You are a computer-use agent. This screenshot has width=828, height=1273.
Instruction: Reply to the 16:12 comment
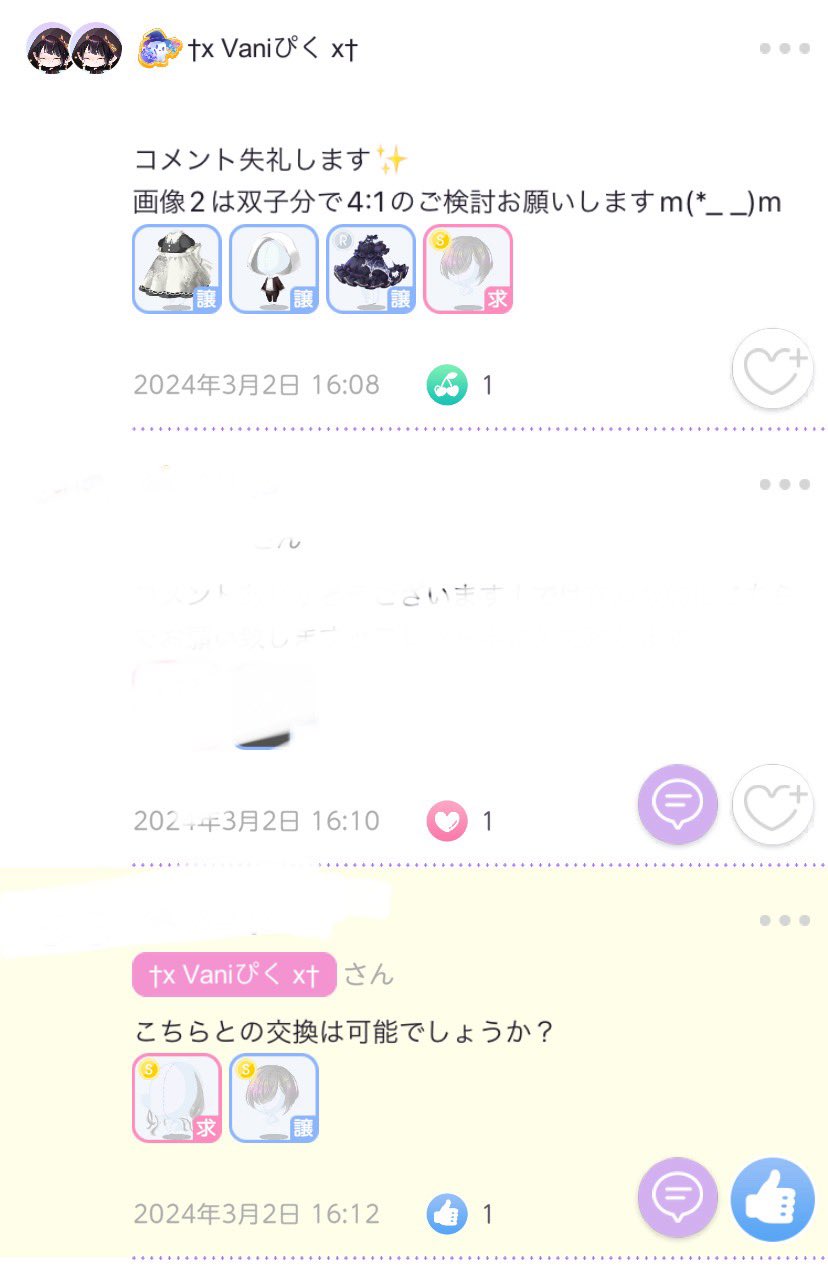(677, 1197)
